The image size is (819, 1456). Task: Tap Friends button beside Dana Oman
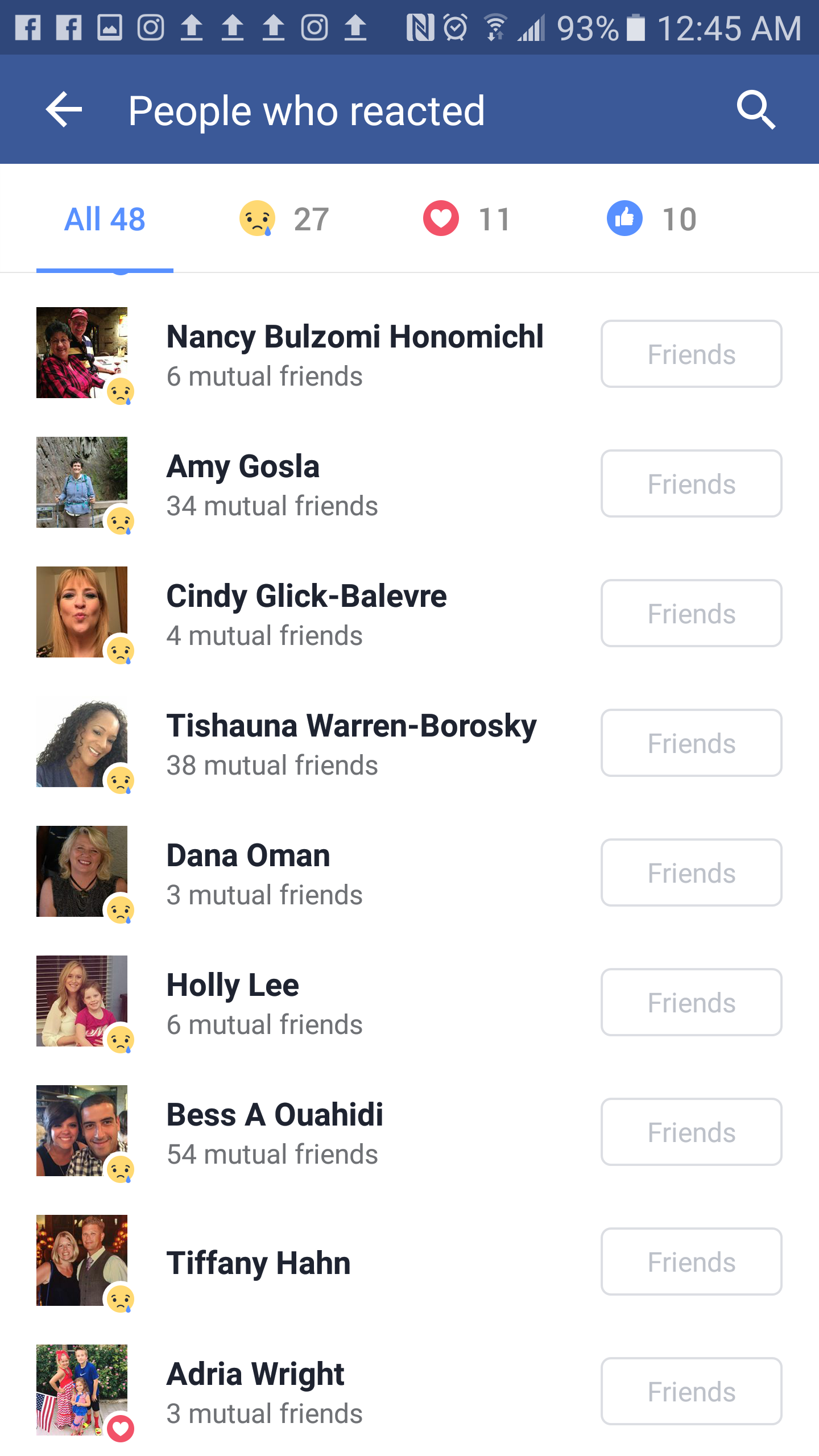coord(691,872)
